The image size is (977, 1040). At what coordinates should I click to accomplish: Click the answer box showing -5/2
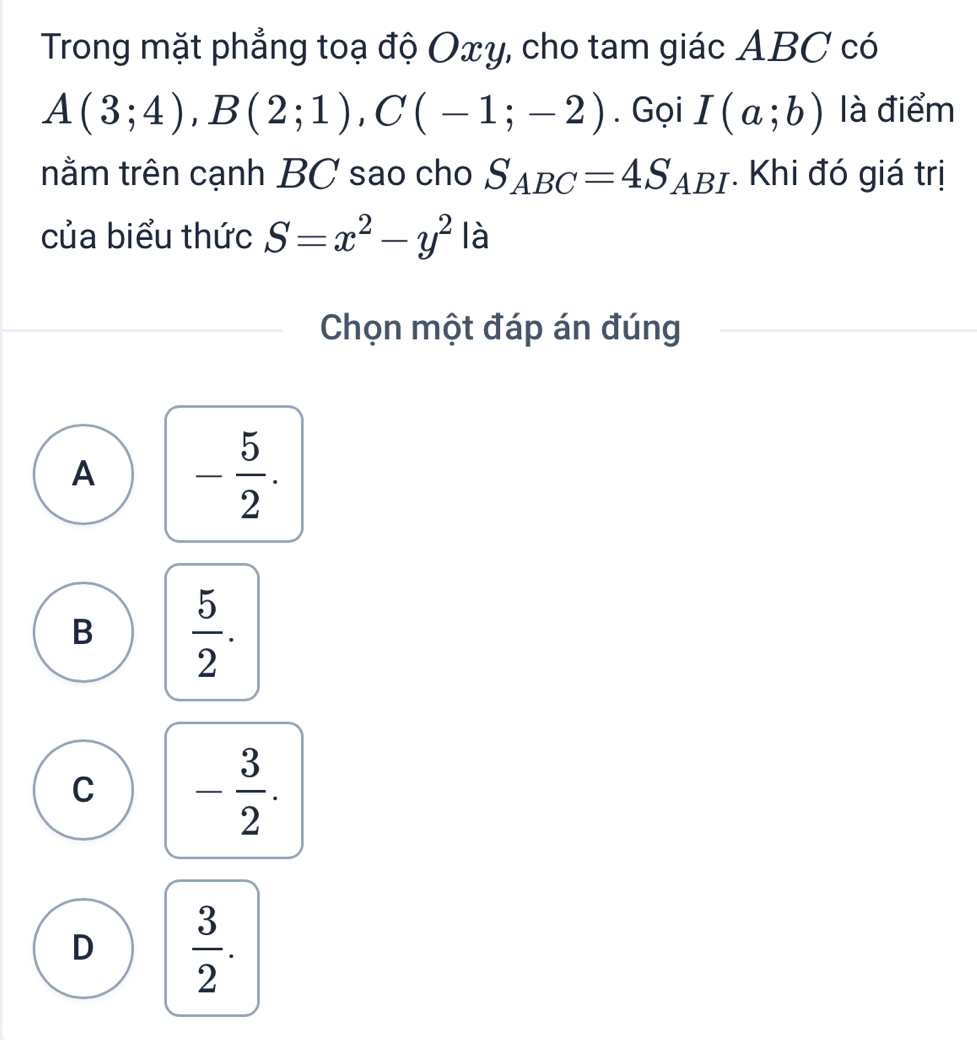point(234,473)
